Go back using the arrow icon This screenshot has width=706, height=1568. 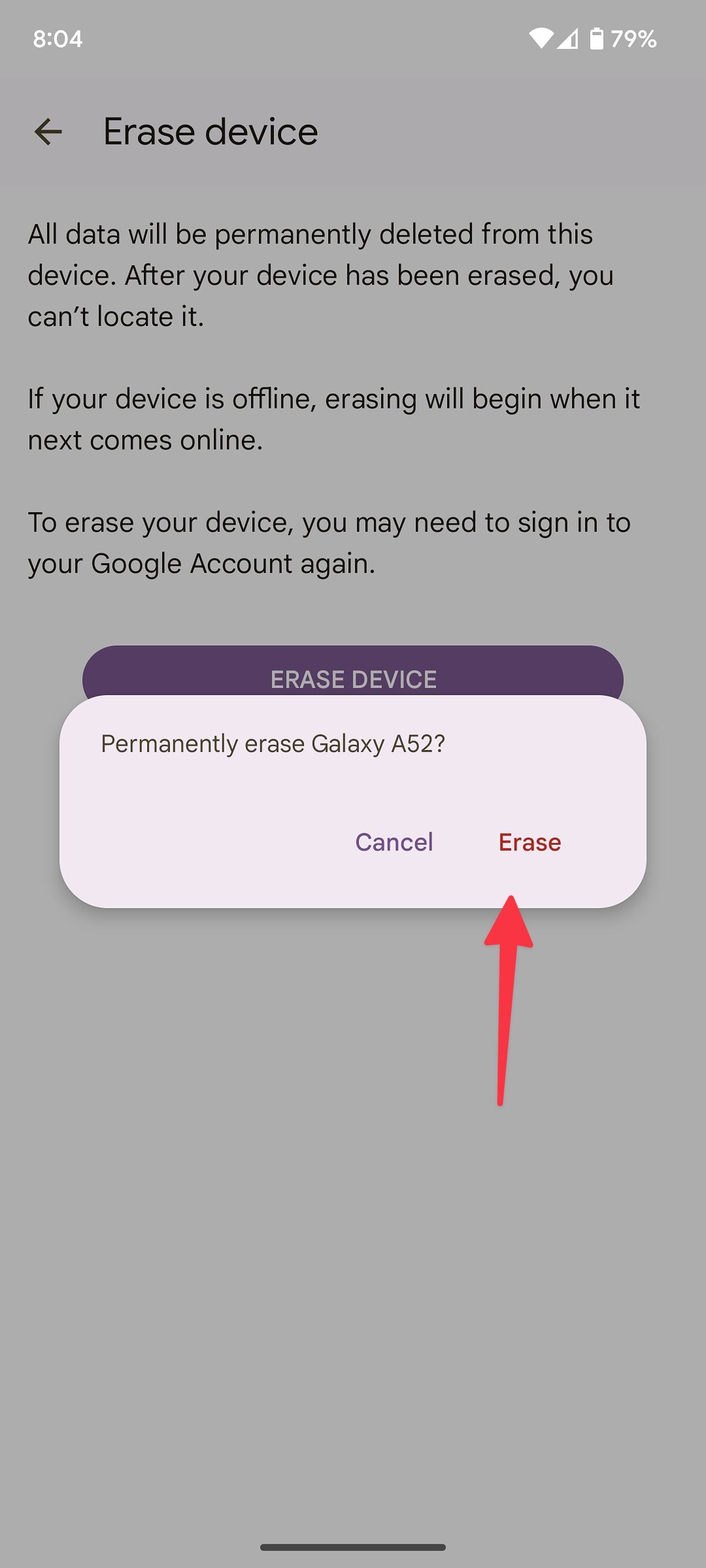(48, 132)
